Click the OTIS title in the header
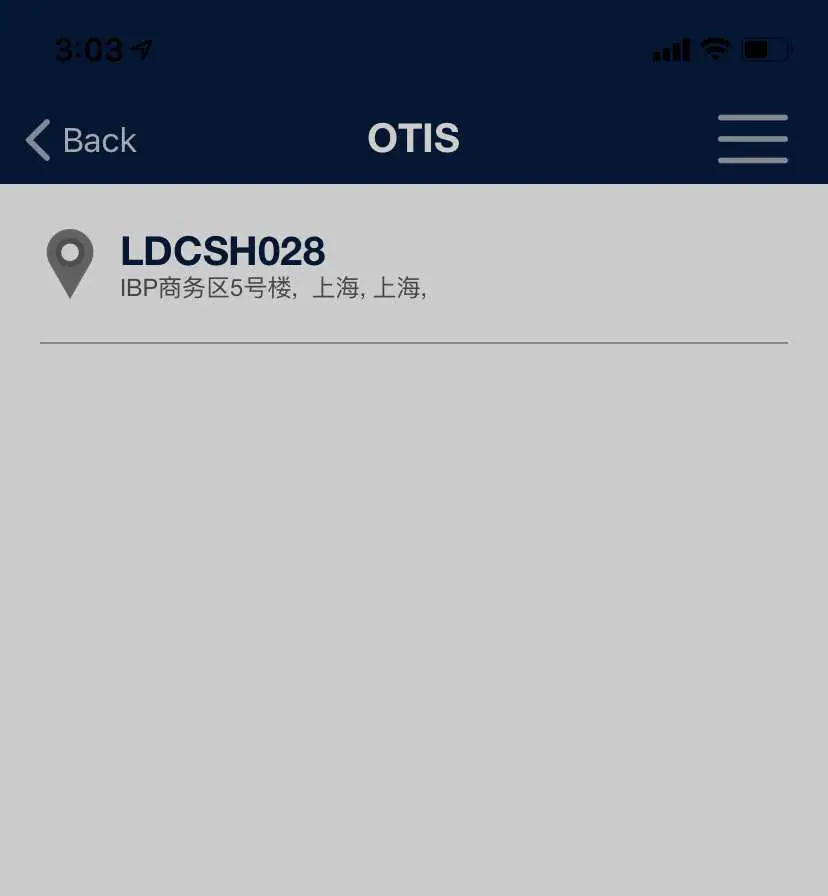The width and height of the screenshot is (828, 896). [x=413, y=138]
